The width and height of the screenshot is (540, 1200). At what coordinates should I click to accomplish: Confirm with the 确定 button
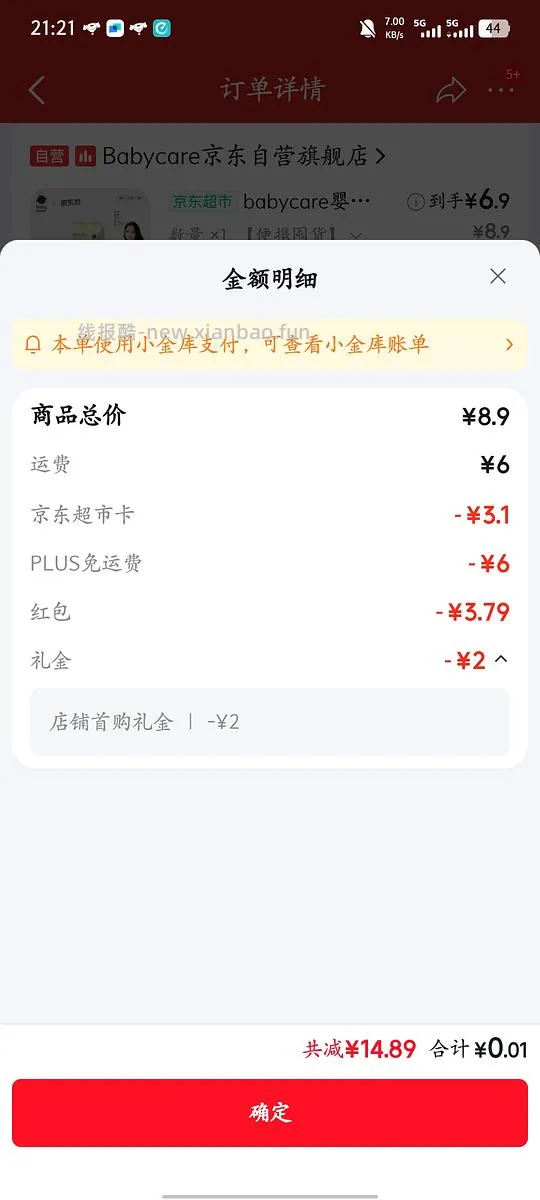pos(270,1113)
